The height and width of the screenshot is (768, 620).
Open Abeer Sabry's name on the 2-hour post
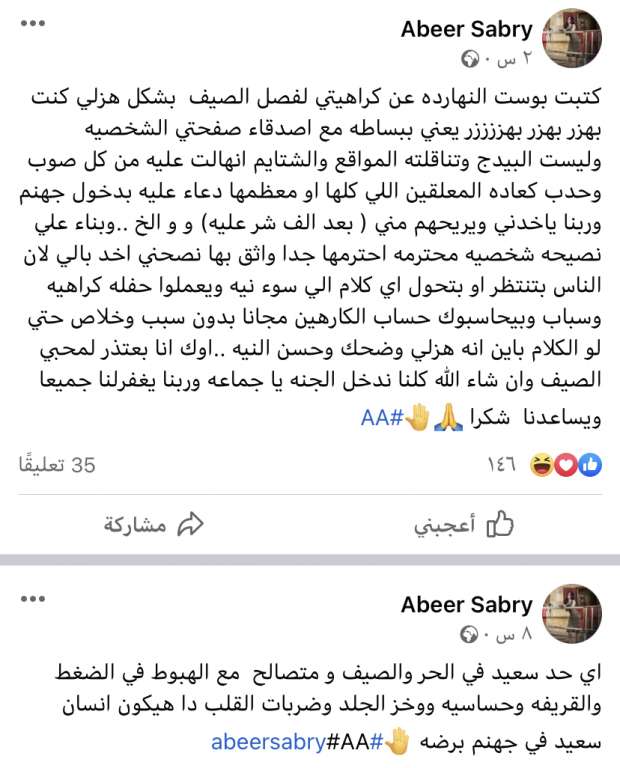467,29
